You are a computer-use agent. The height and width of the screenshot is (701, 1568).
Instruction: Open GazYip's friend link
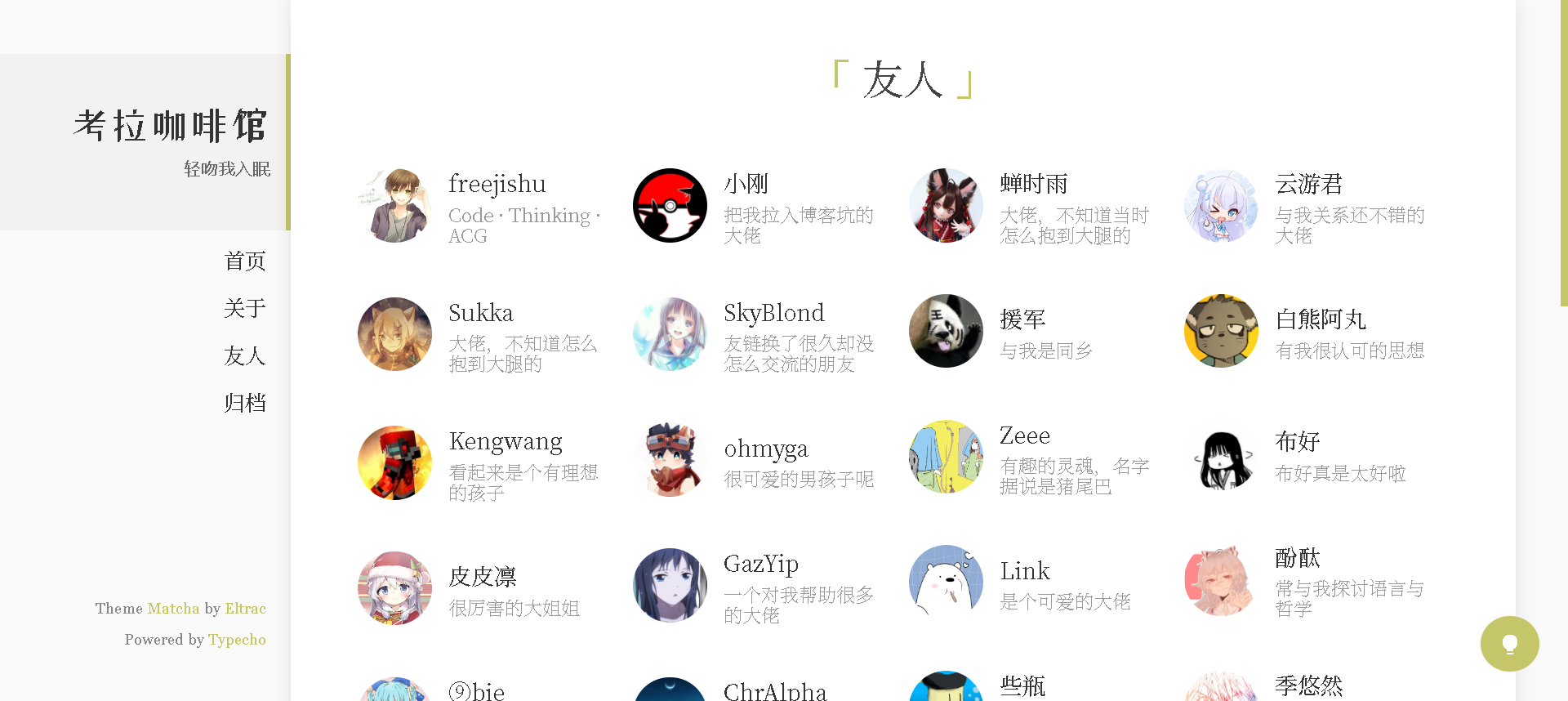760,565
